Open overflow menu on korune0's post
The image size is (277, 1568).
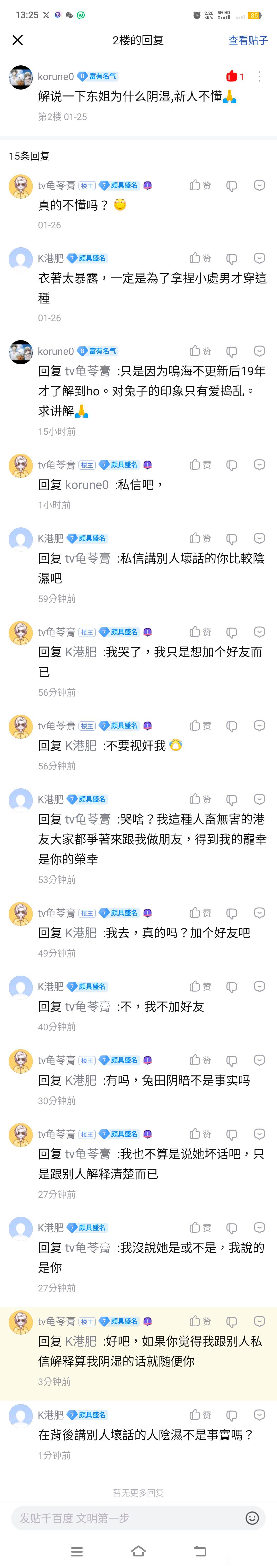[259, 76]
